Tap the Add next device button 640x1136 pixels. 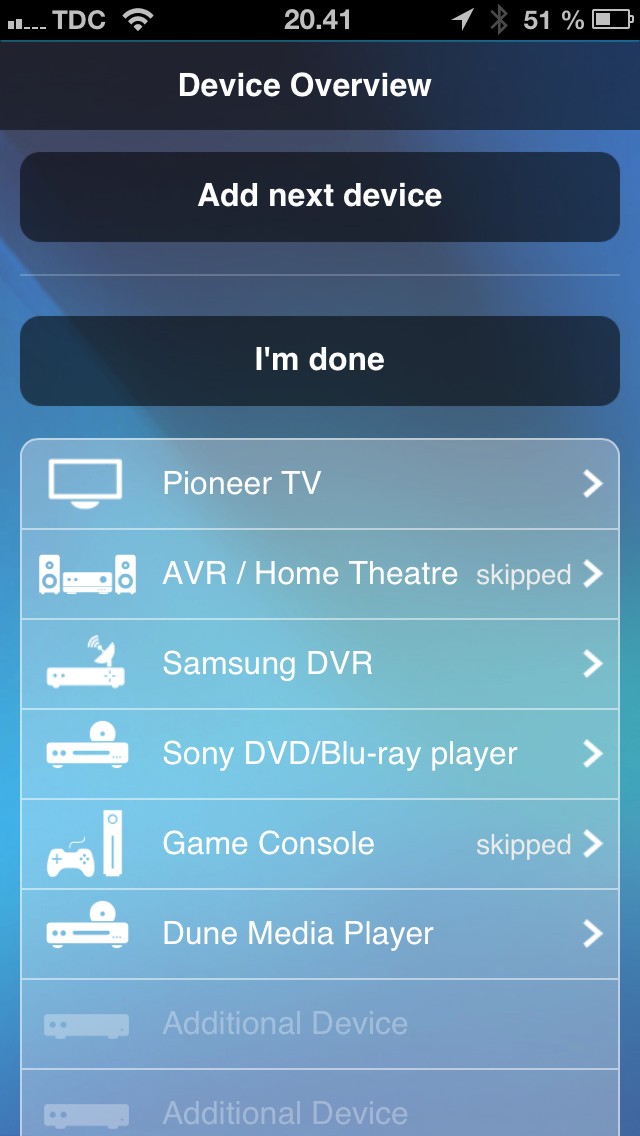(320, 196)
